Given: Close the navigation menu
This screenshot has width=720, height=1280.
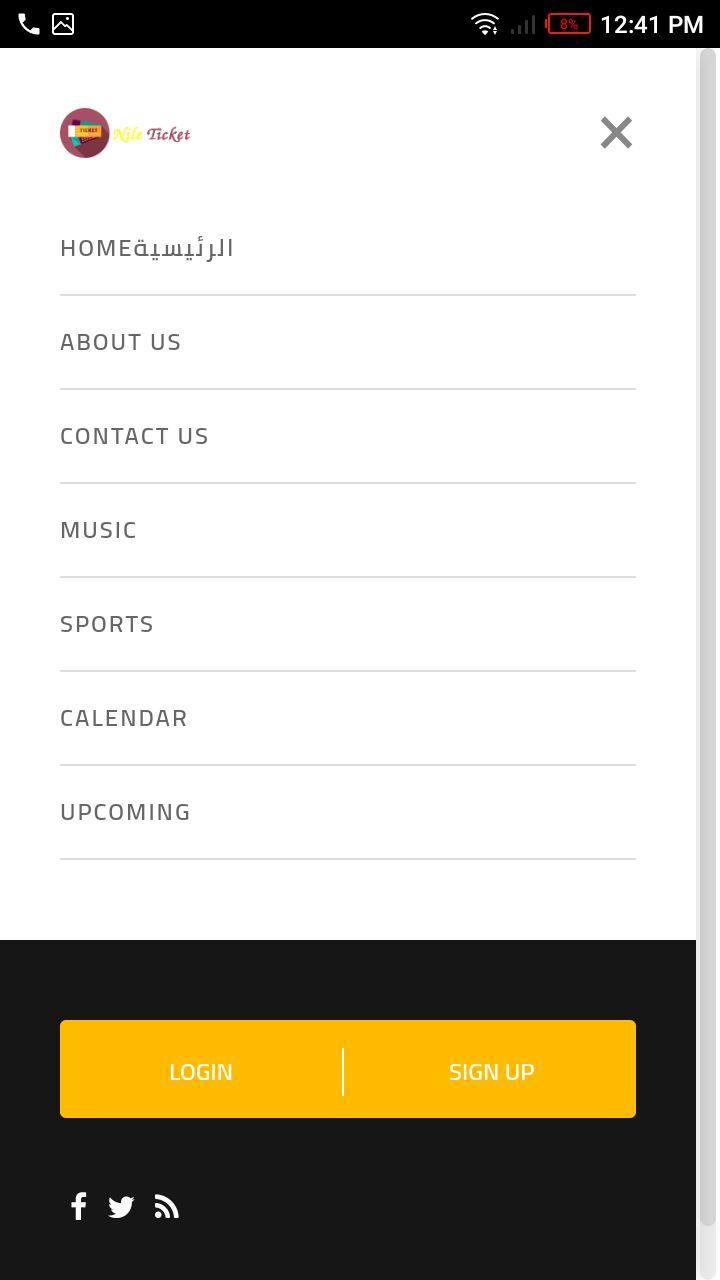Looking at the screenshot, I should 616,132.
